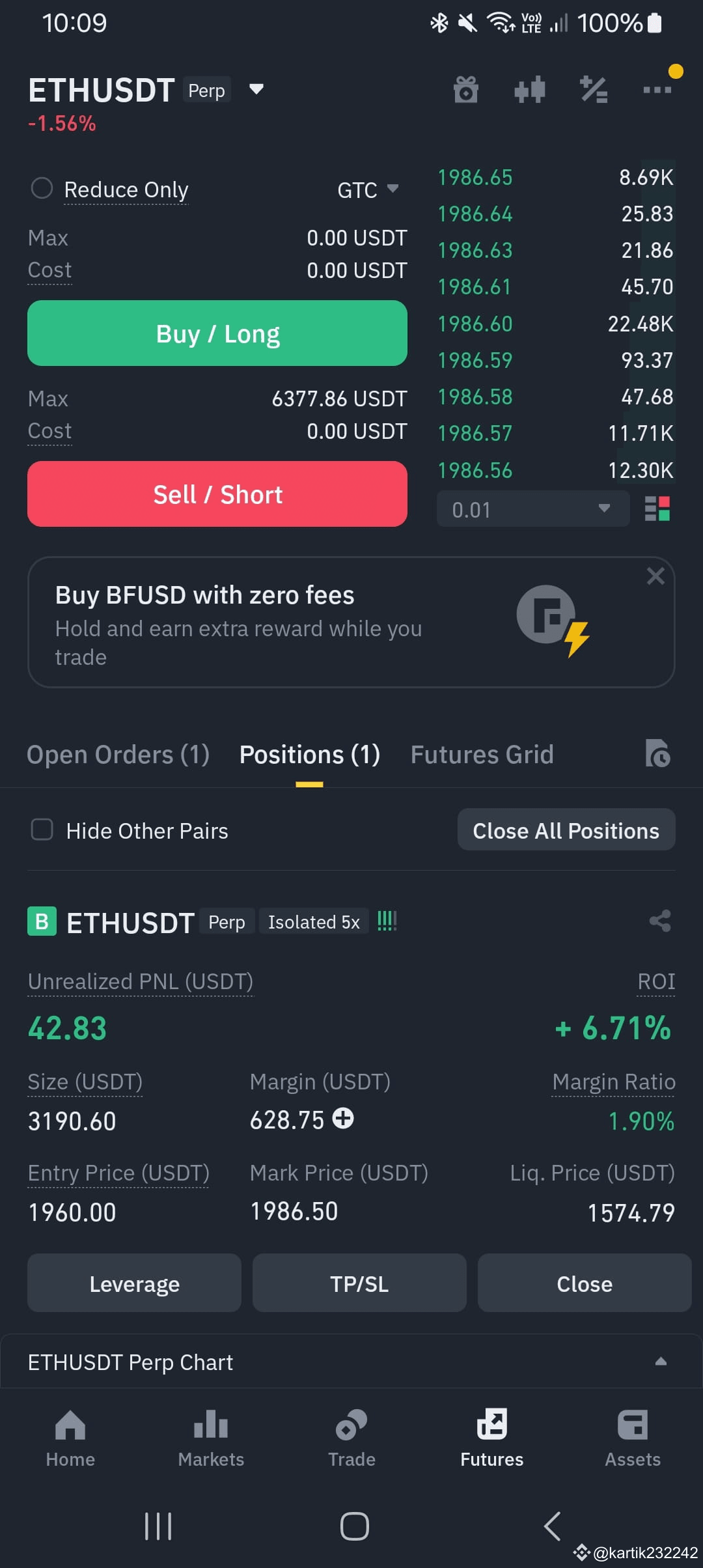Switch to the Futures Grid tab
The width and height of the screenshot is (703, 1568).
[x=482, y=754]
